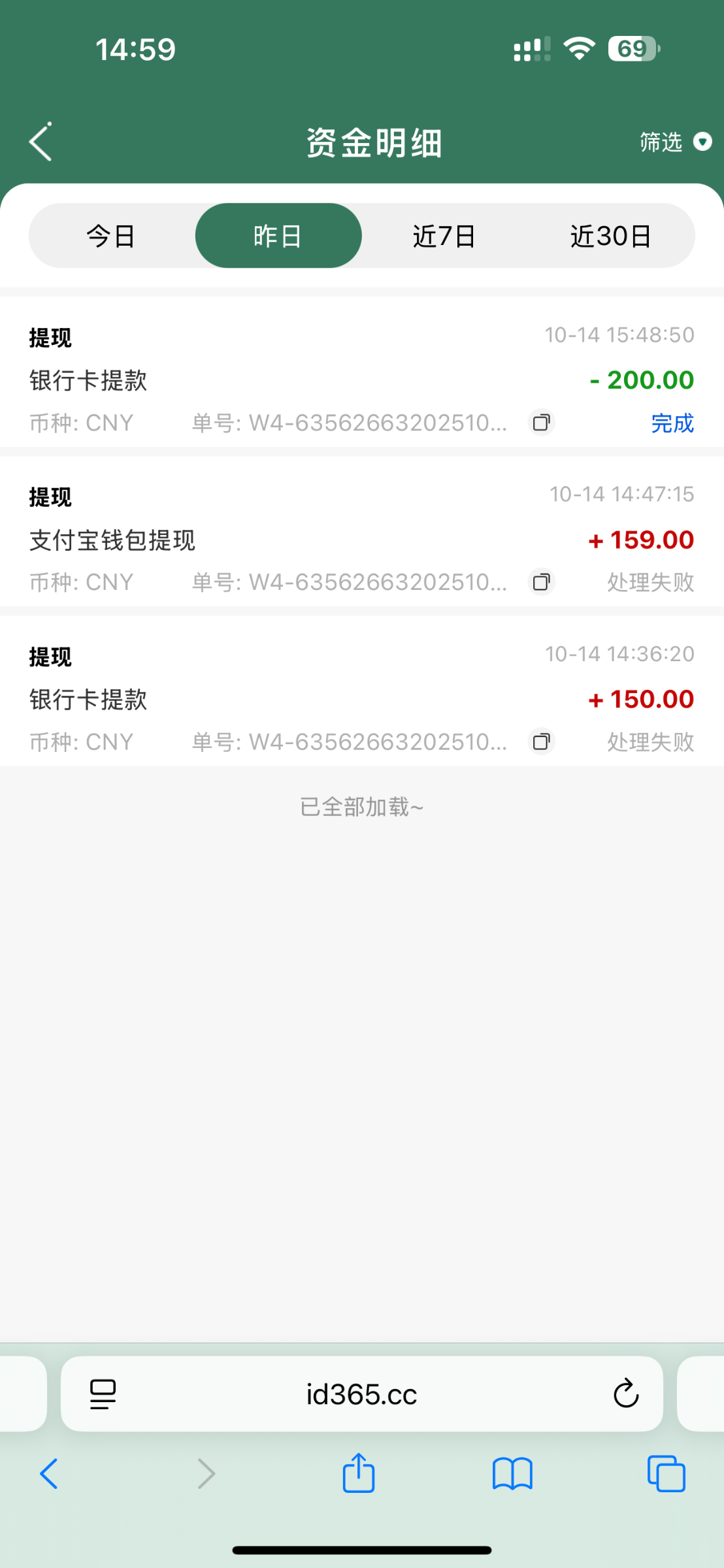Go back from 资金明细 page

click(41, 142)
